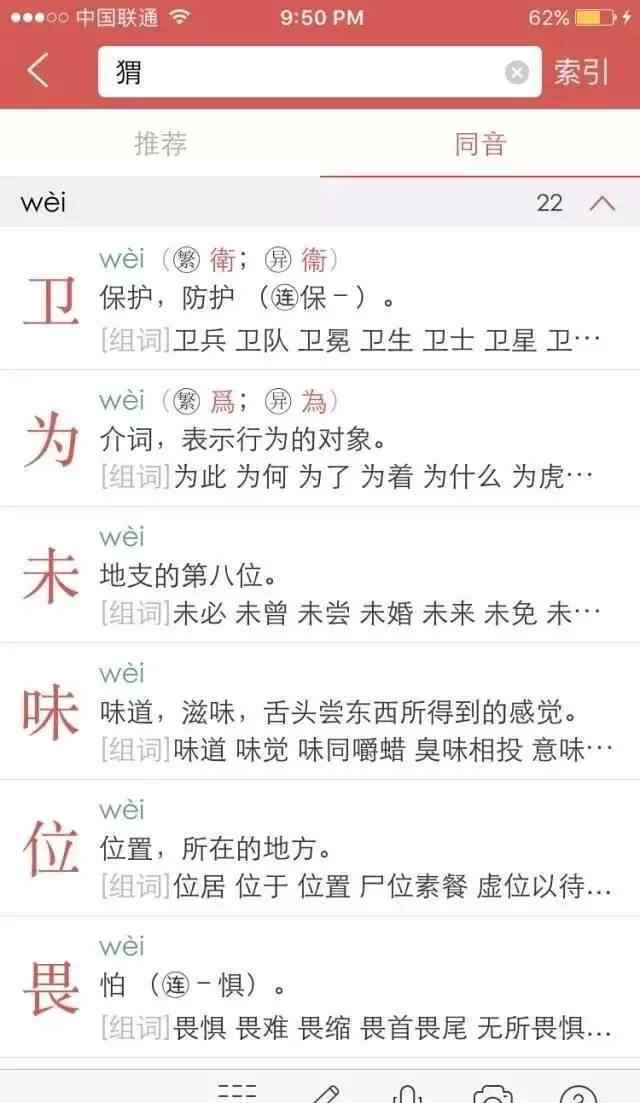640x1103 pixels.
Task: View the entry for 位
Action: pyautogui.click(x=320, y=848)
